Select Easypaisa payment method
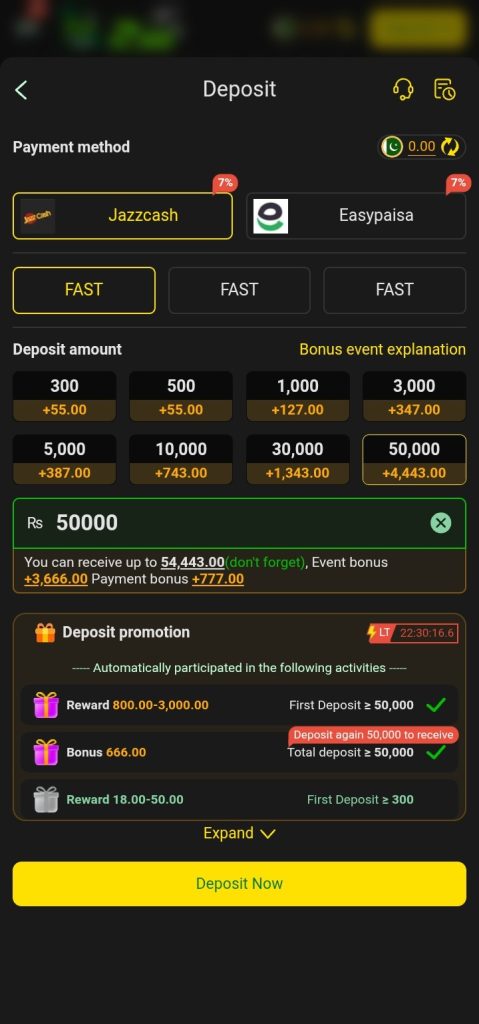The width and height of the screenshot is (479, 1024). point(356,216)
